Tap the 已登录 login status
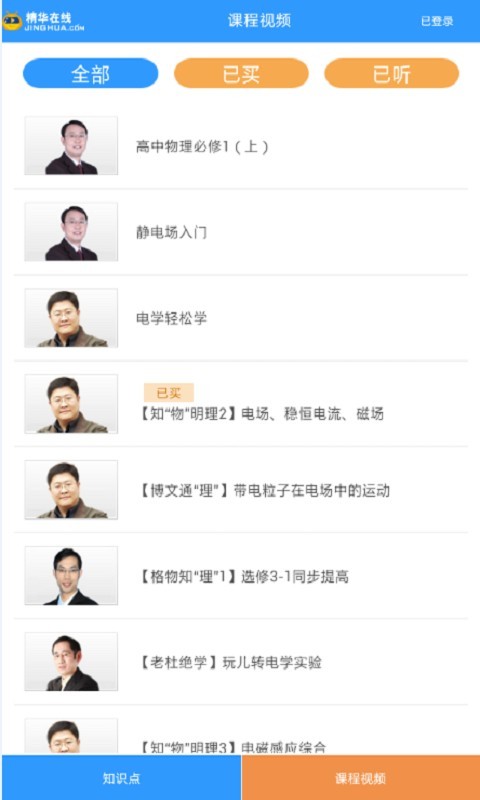Screen dimensions: 480x800 tap(437, 21)
